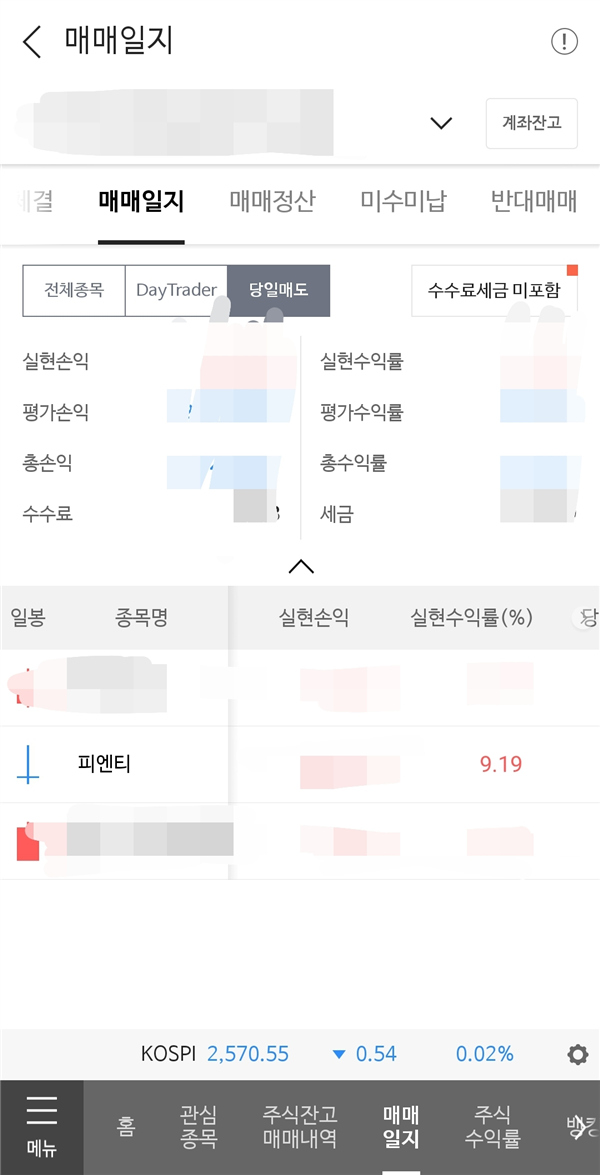Open KOSPI ticker settings gear
This screenshot has width=600, height=1175.
coord(577,1054)
